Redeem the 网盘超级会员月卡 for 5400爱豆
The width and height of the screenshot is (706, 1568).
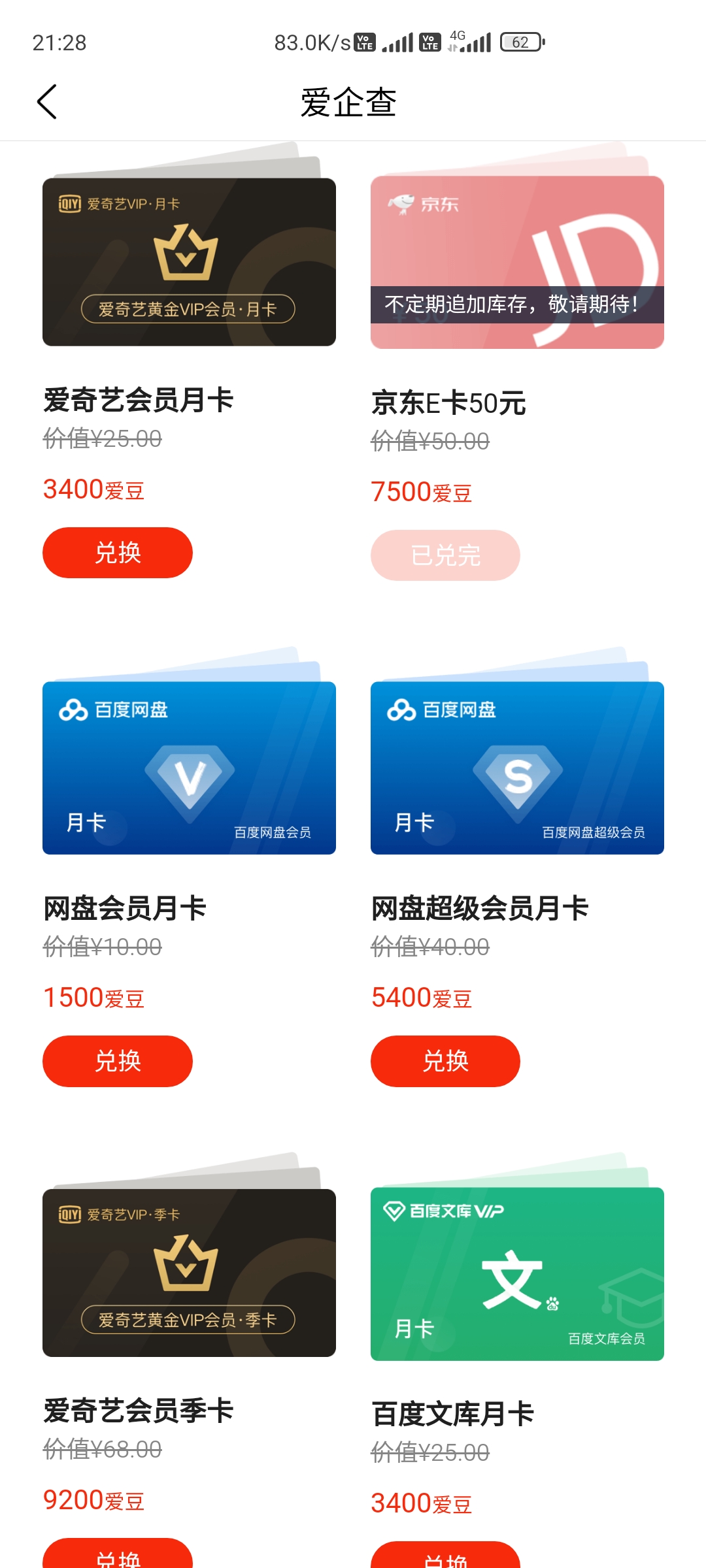[x=445, y=1061]
